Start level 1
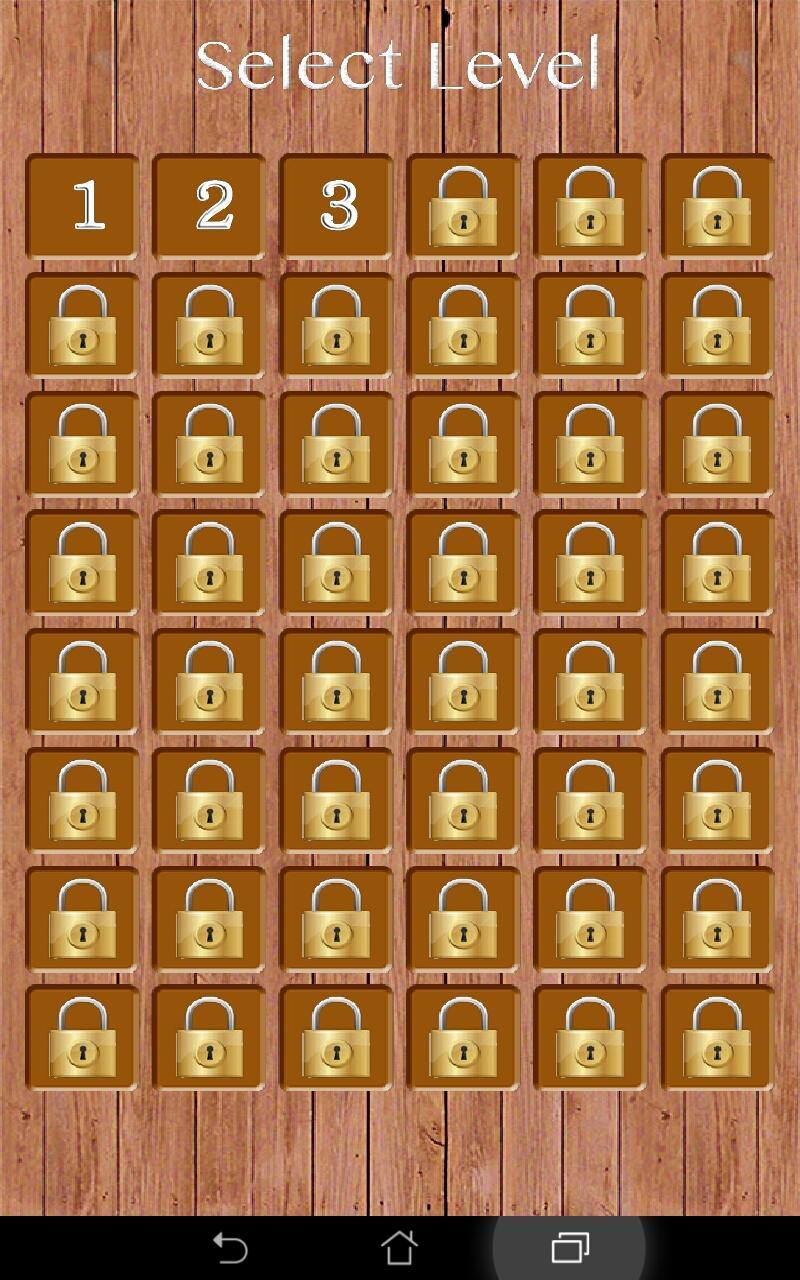 [82, 207]
